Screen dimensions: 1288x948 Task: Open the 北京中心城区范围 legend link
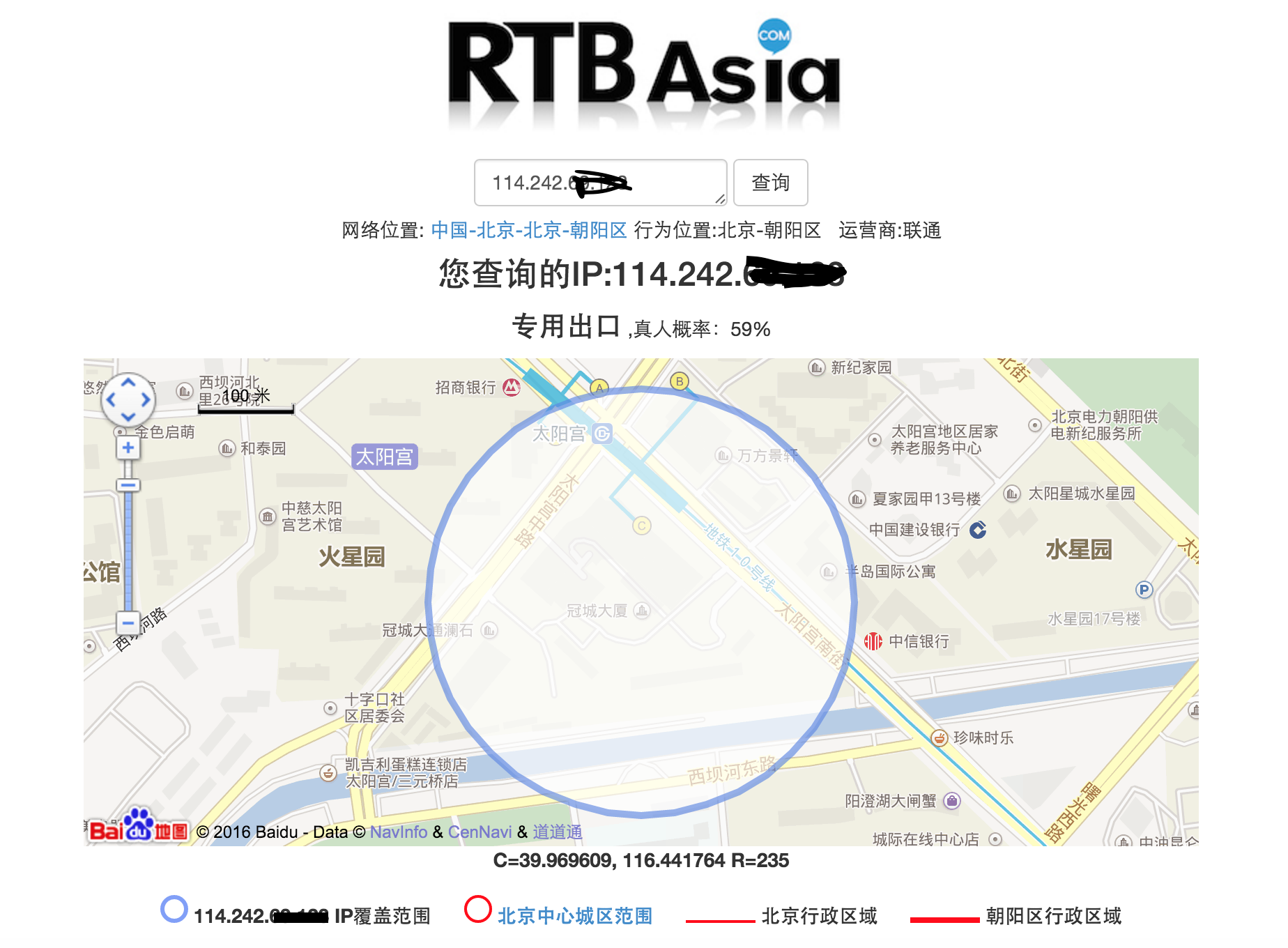pos(575,915)
